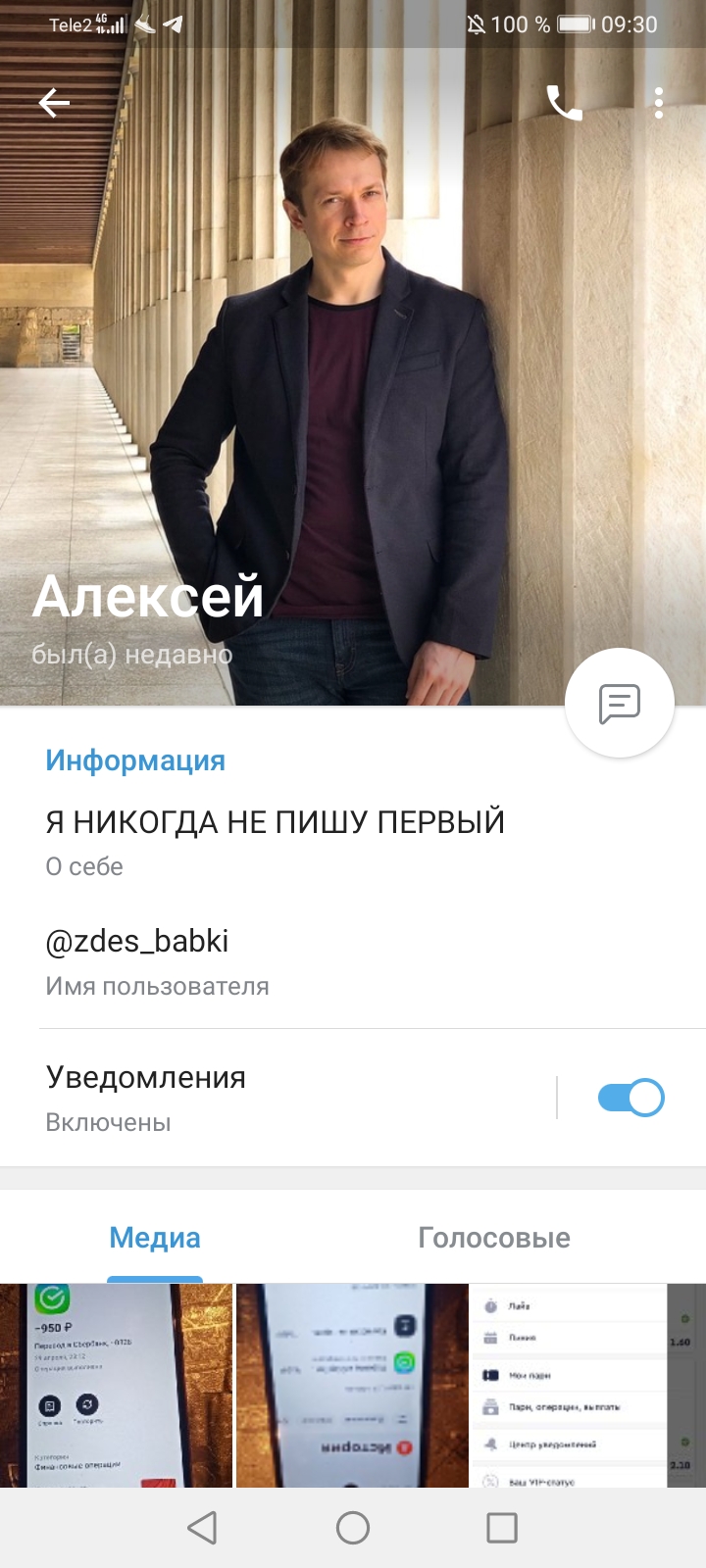Open the second media thumbnail, upside-down phone

coord(352,1386)
